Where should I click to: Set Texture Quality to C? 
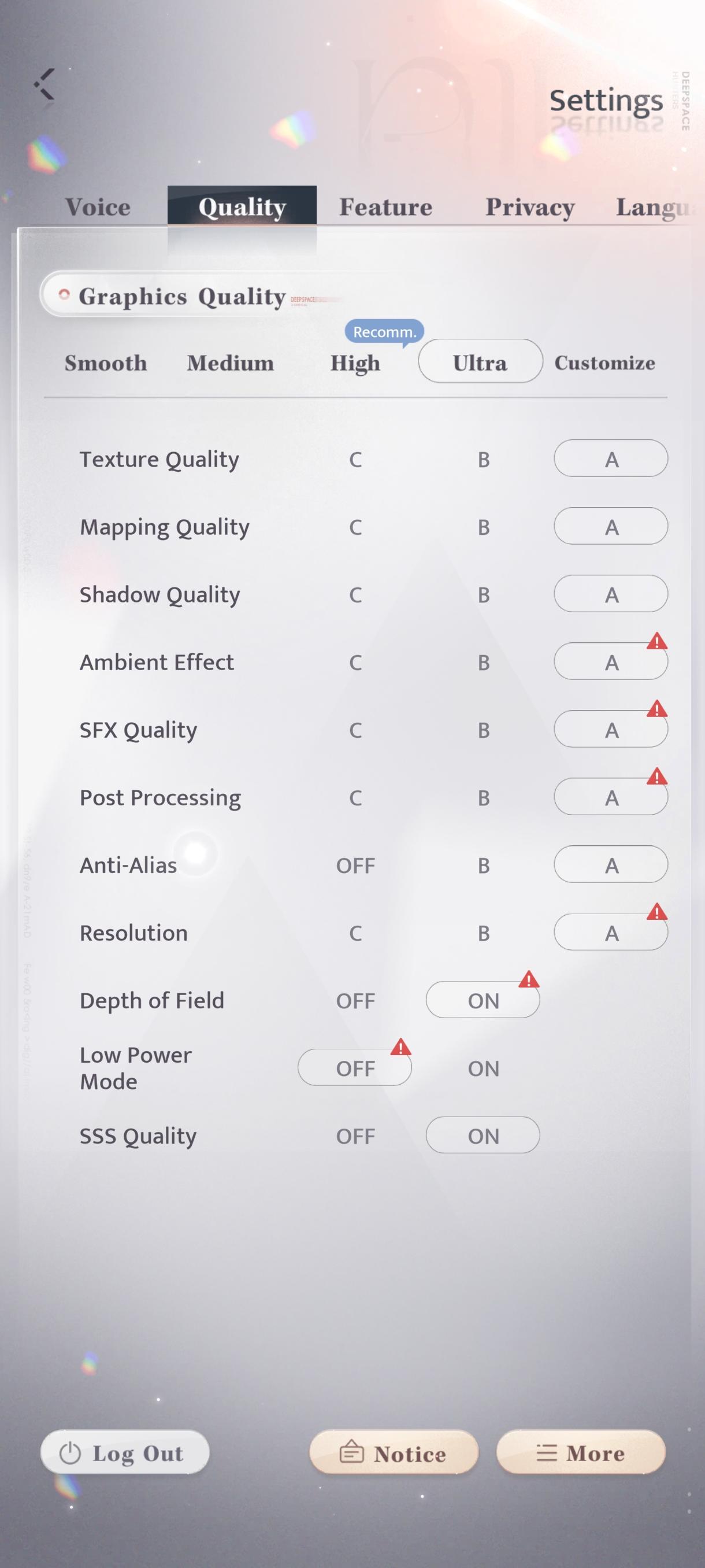click(x=355, y=460)
